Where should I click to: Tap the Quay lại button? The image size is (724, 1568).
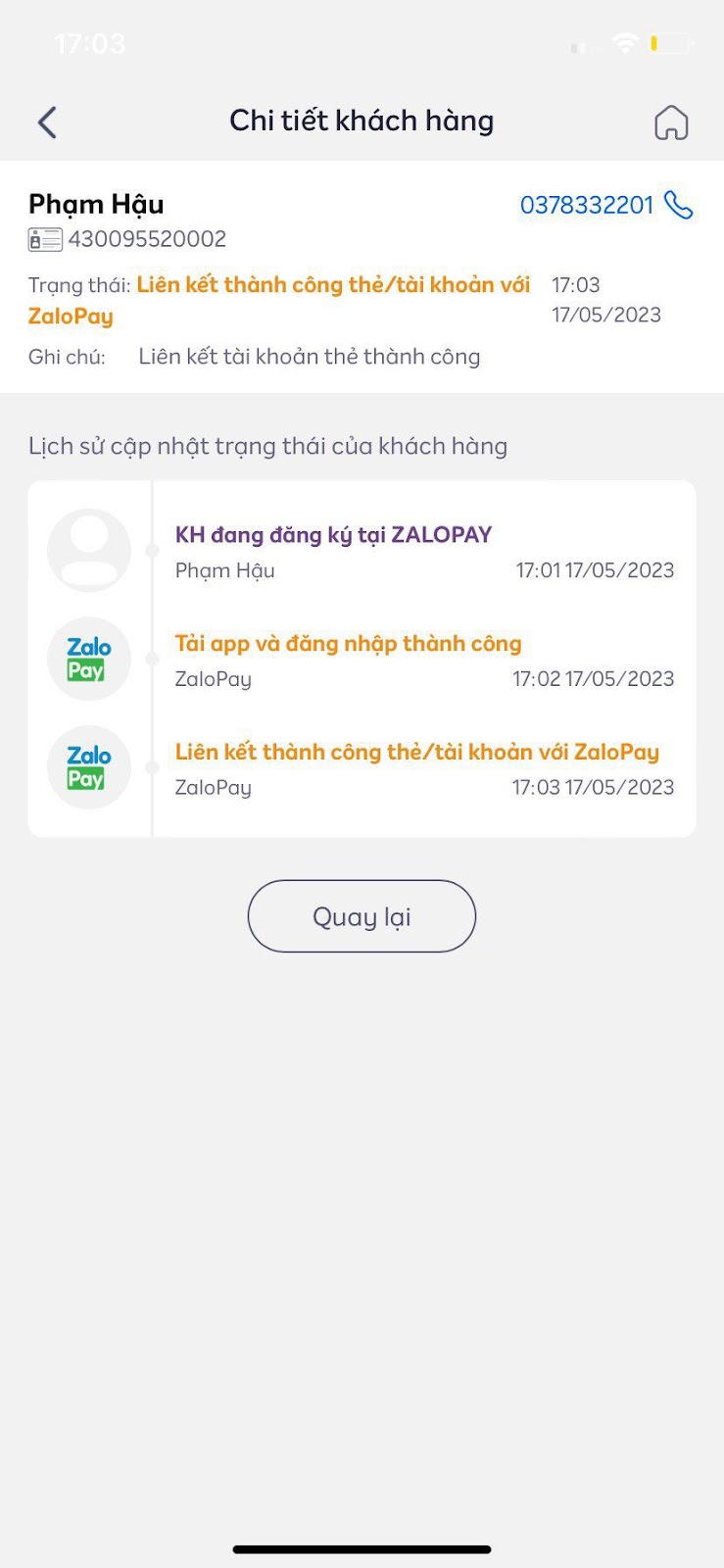point(362,916)
